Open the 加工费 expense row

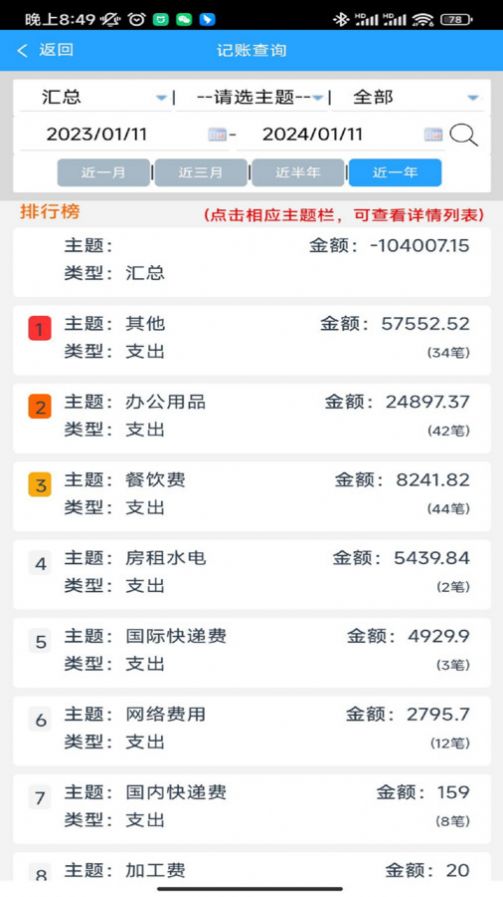coord(252,867)
